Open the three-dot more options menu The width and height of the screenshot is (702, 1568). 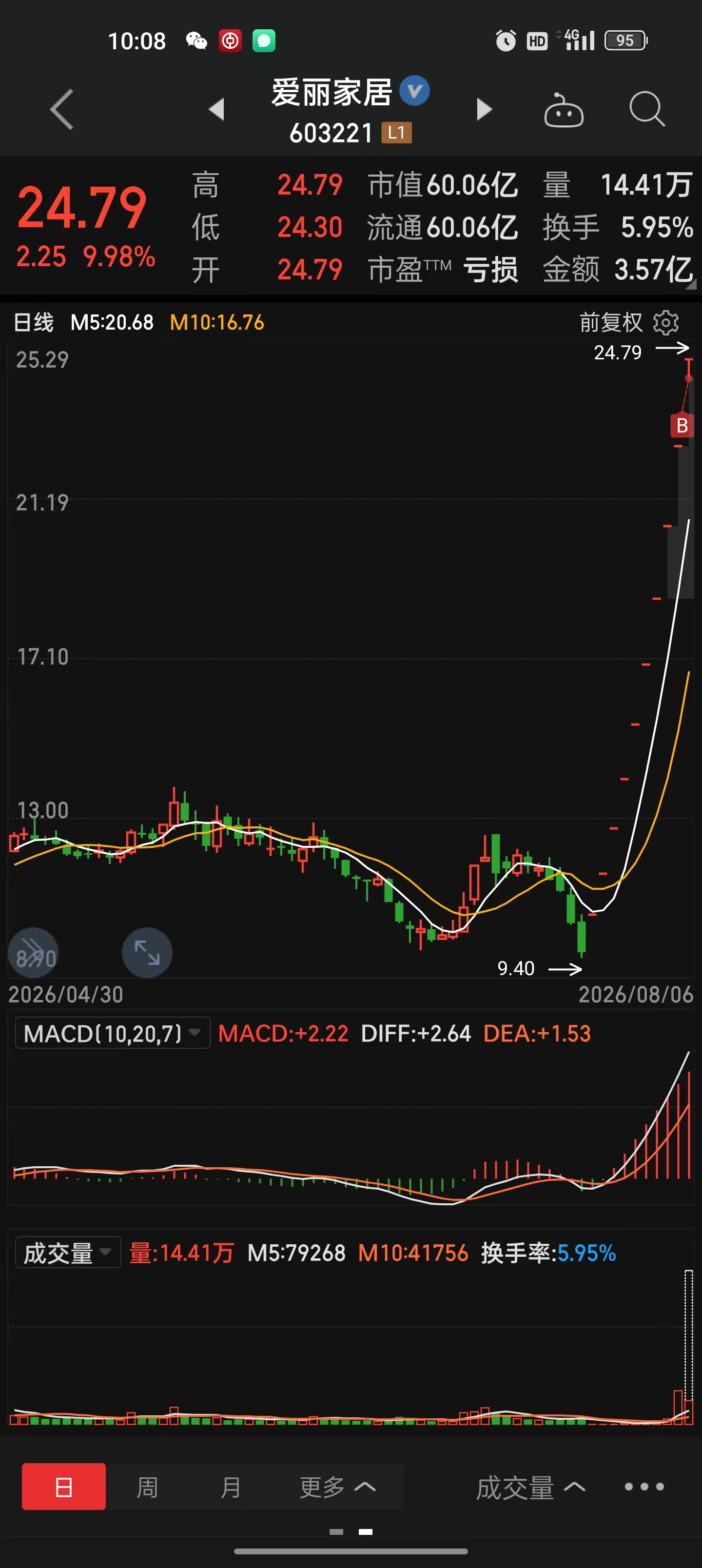(644, 1487)
